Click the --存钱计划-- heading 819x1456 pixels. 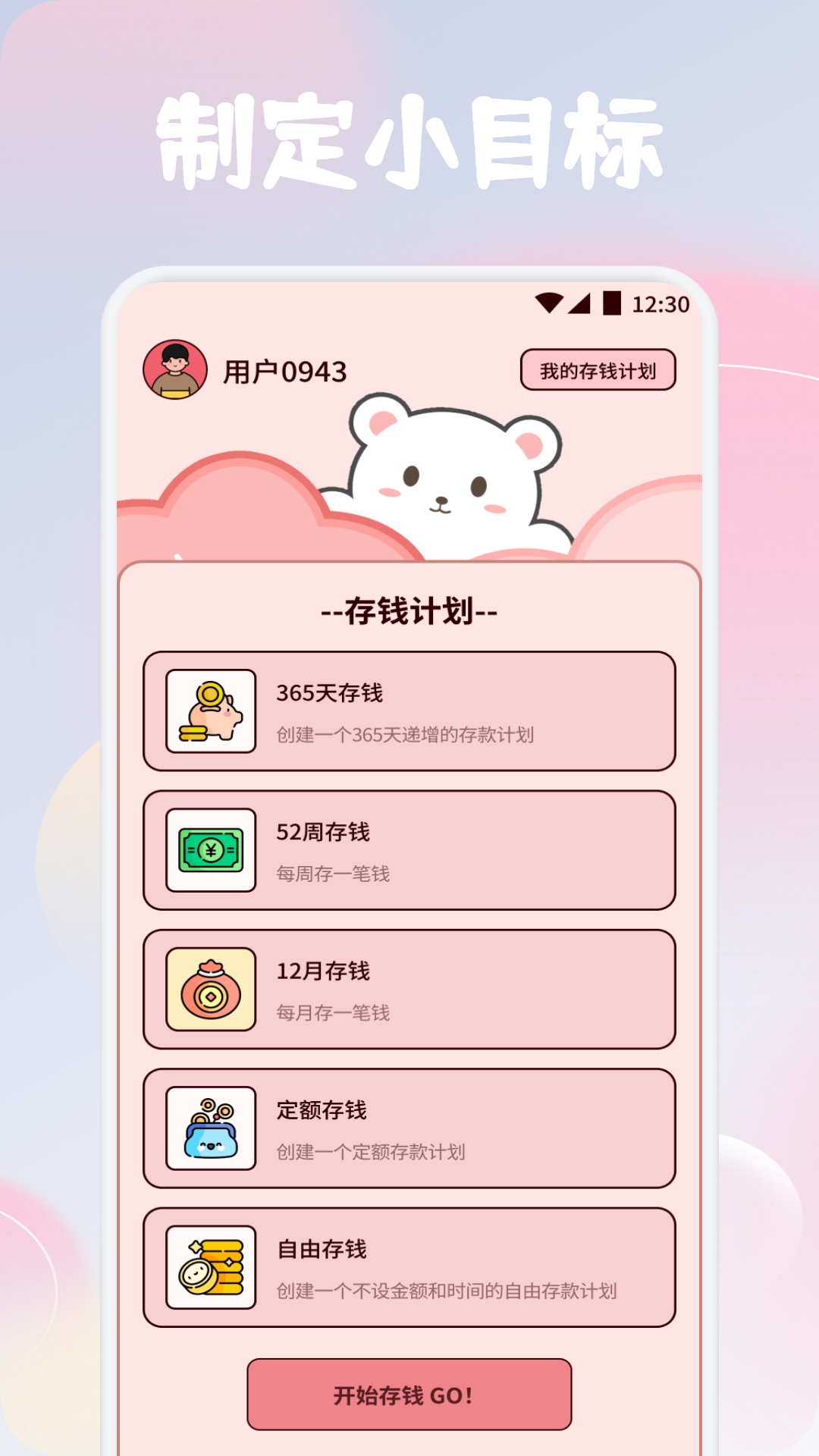tap(409, 611)
